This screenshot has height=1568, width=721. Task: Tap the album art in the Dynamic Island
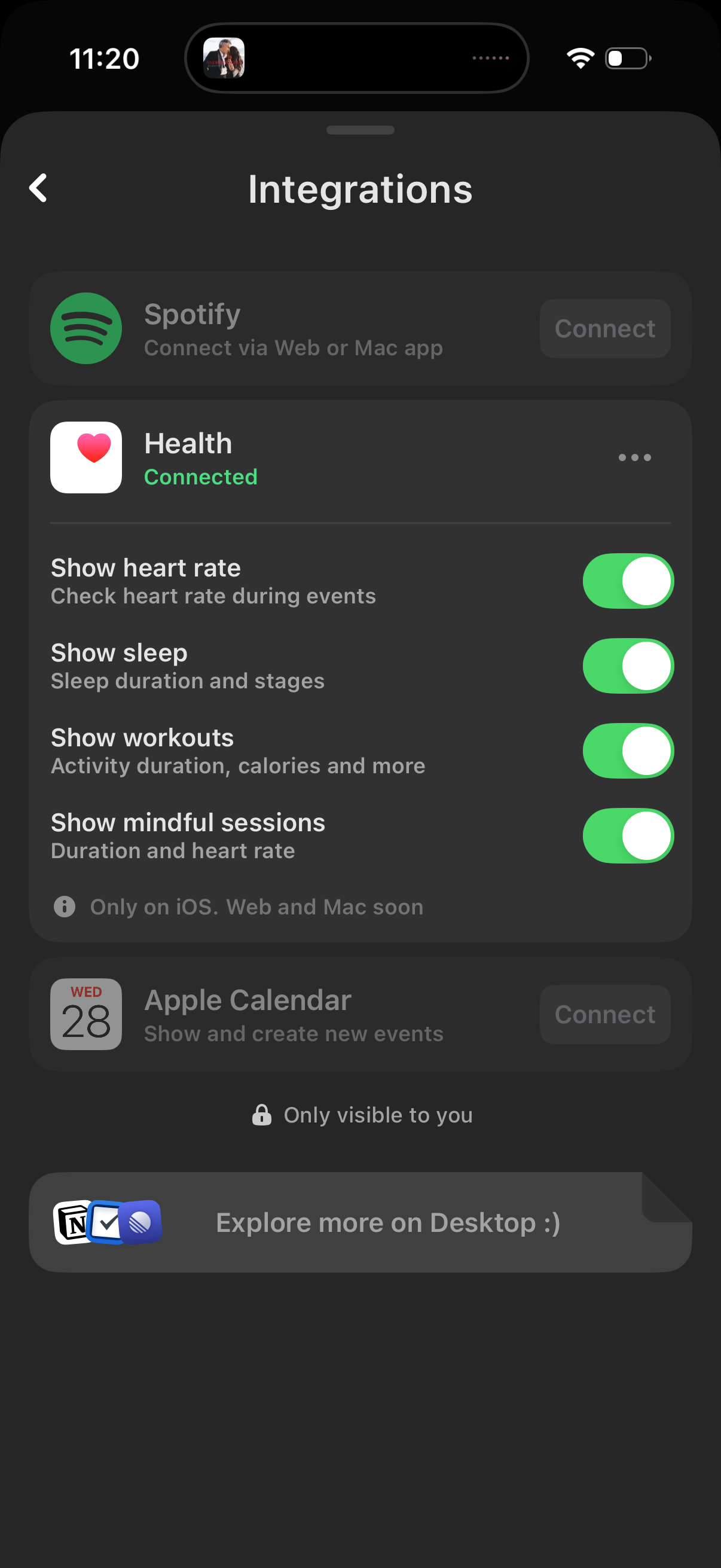click(226, 58)
